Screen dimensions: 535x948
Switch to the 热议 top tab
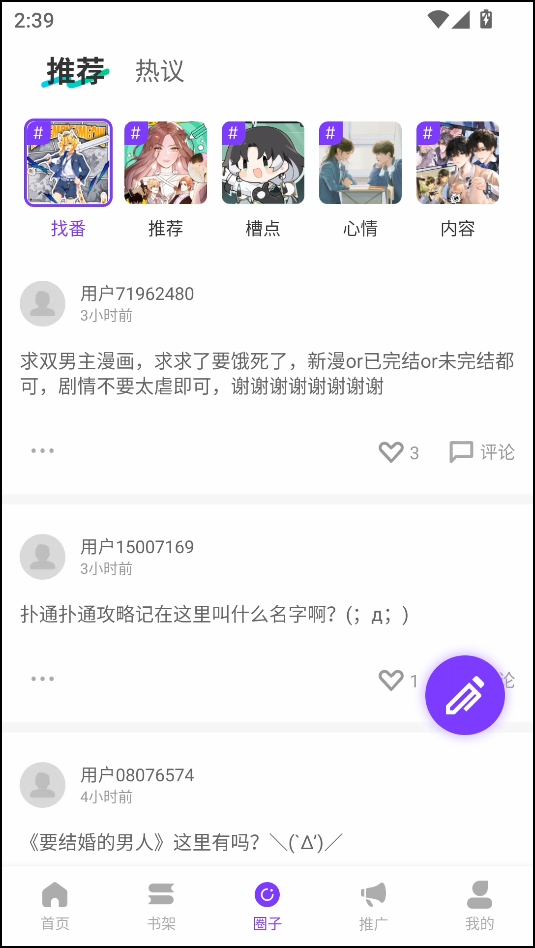point(159,71)
